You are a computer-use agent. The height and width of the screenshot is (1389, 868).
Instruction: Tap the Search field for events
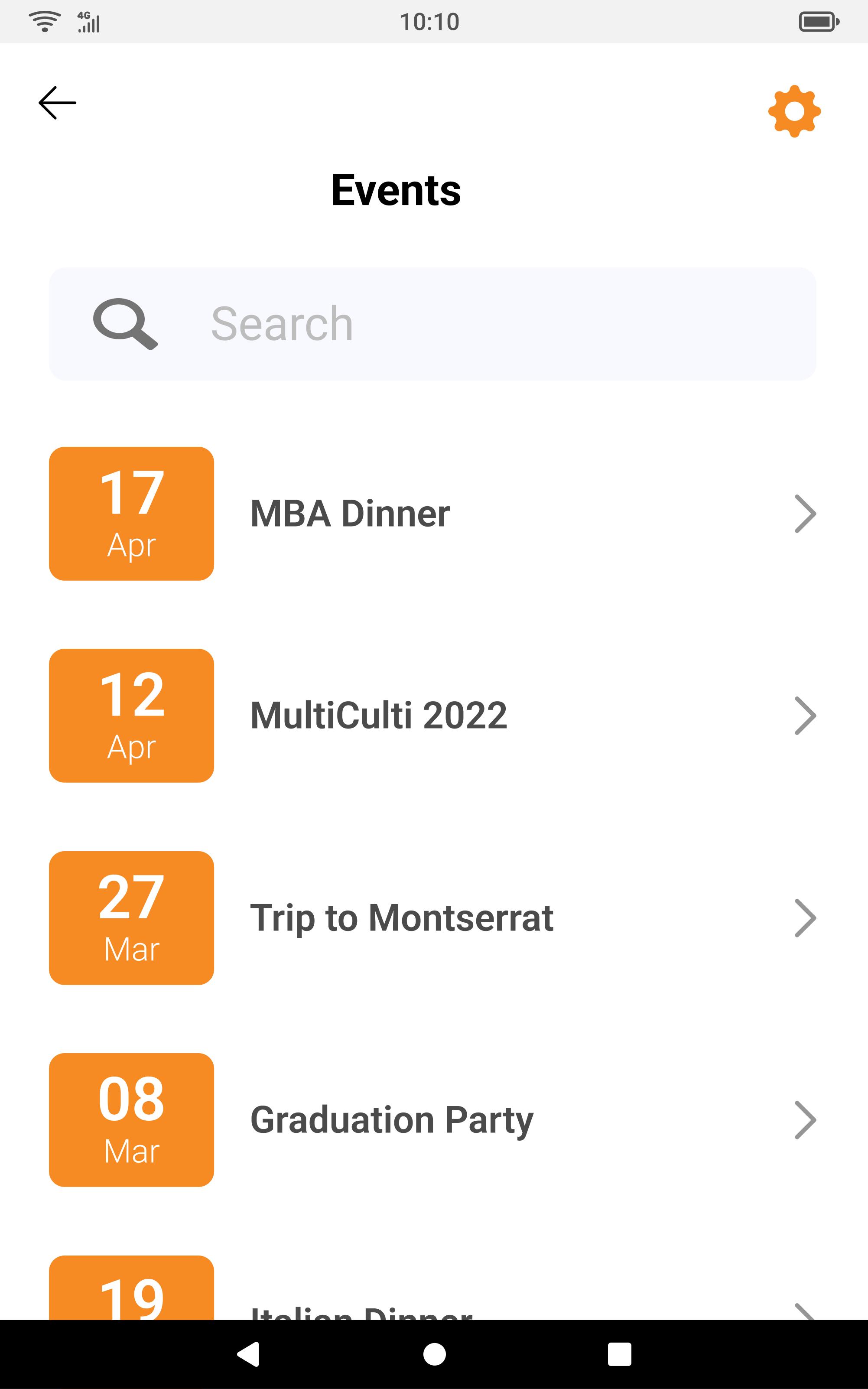(x=432, y=324)
